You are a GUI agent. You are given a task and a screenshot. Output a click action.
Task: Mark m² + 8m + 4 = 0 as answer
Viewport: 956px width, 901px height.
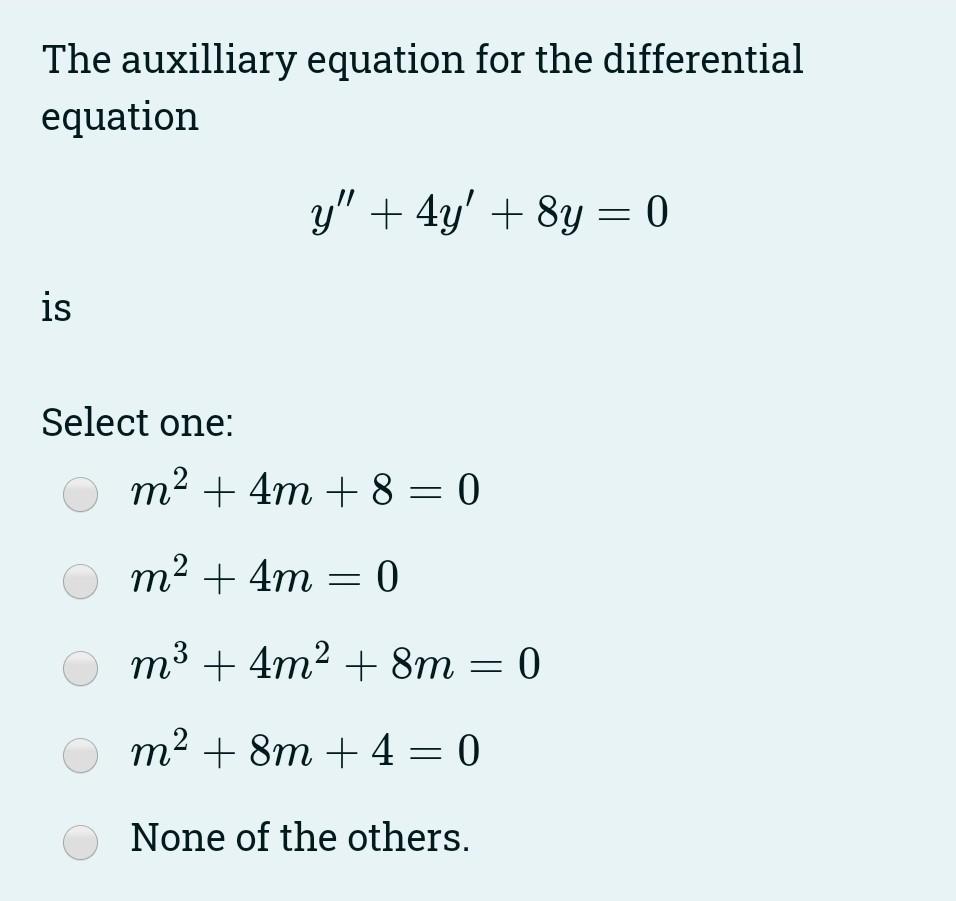(x=81, y=755)
